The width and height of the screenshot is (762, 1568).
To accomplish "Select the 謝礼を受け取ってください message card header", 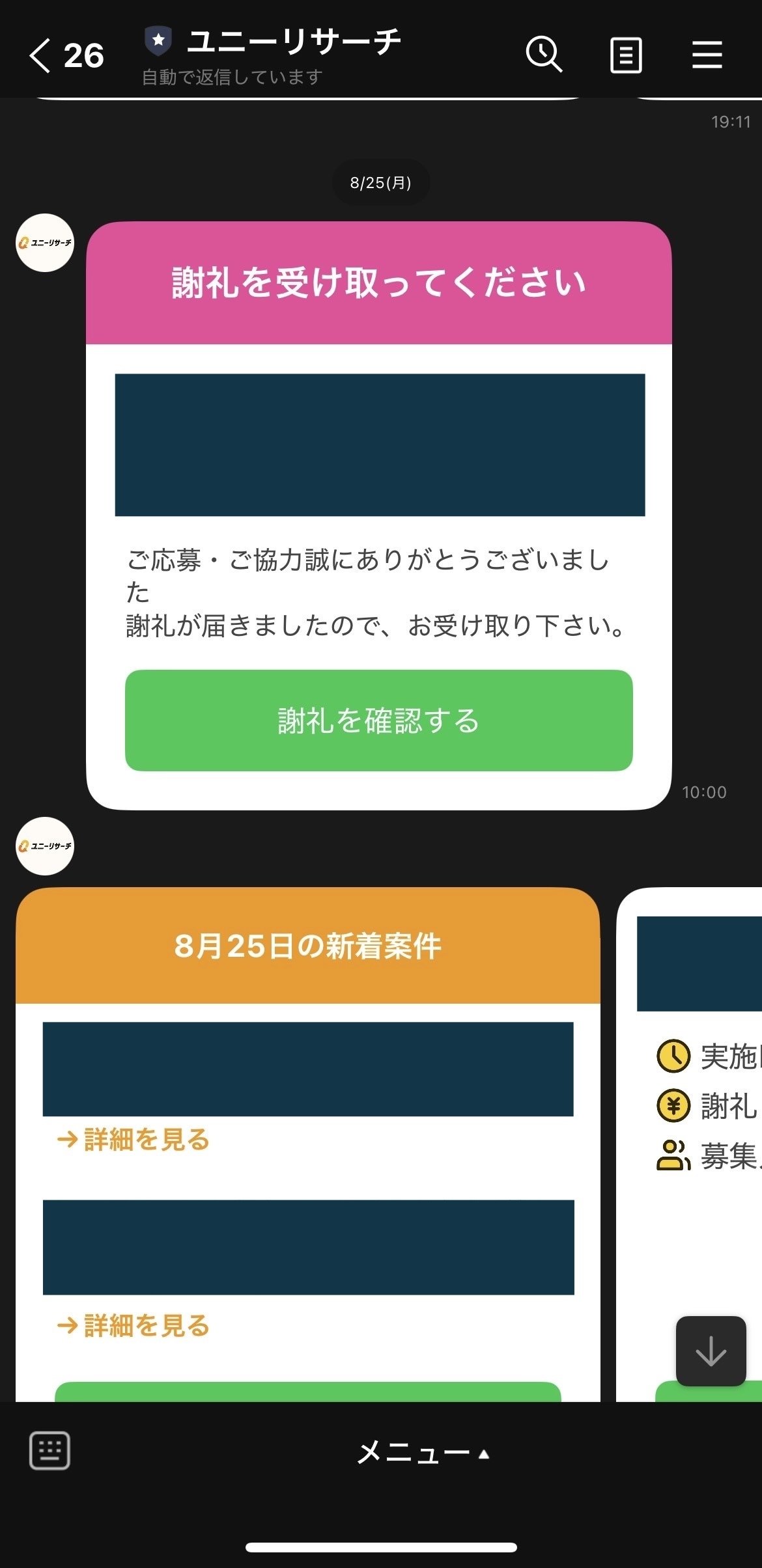I will pos(380,282).
